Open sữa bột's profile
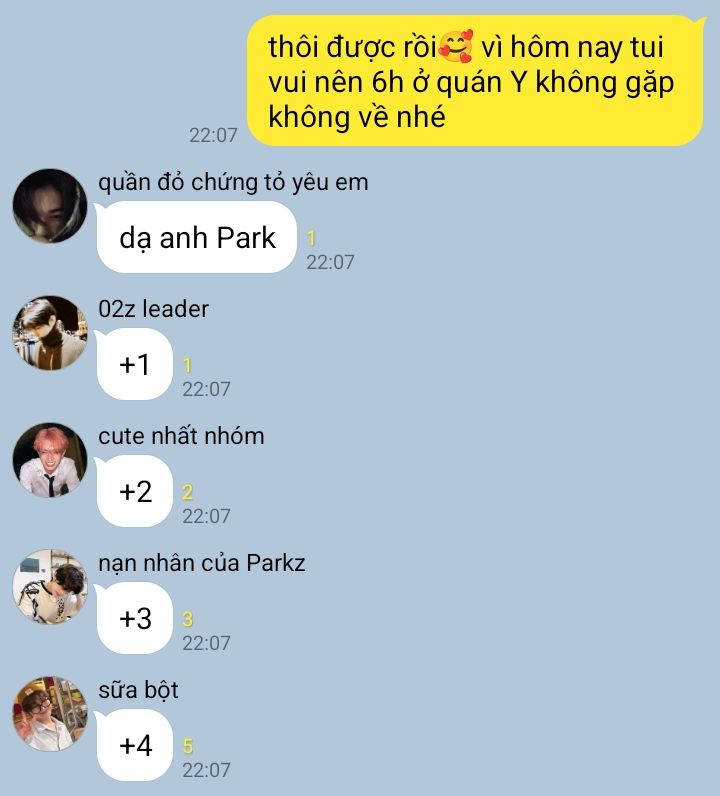The width and height of the screenshot is (720, 796). coord(50,714)
